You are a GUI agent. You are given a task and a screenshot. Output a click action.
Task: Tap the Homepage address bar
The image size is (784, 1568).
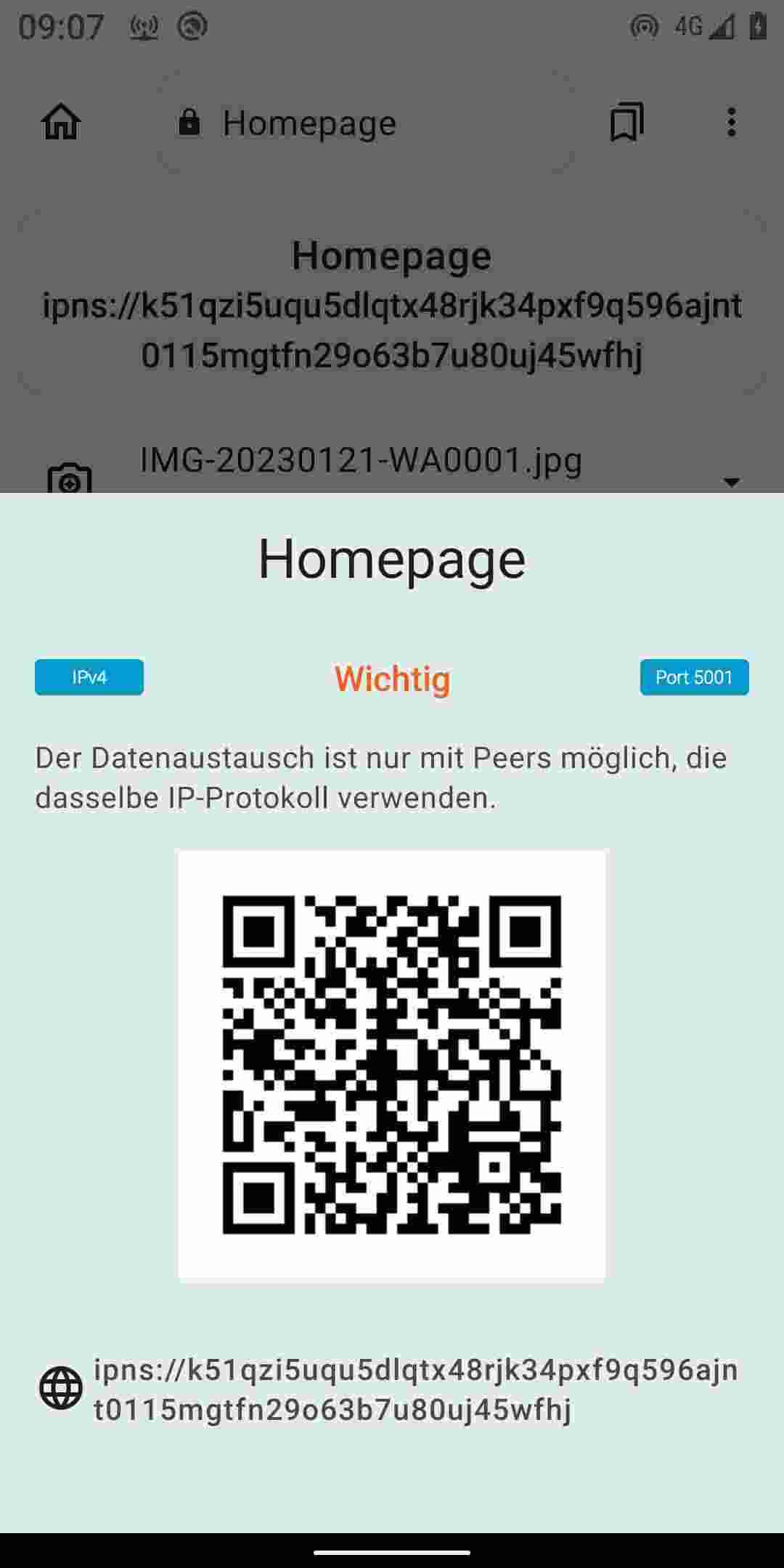(363, 122)
